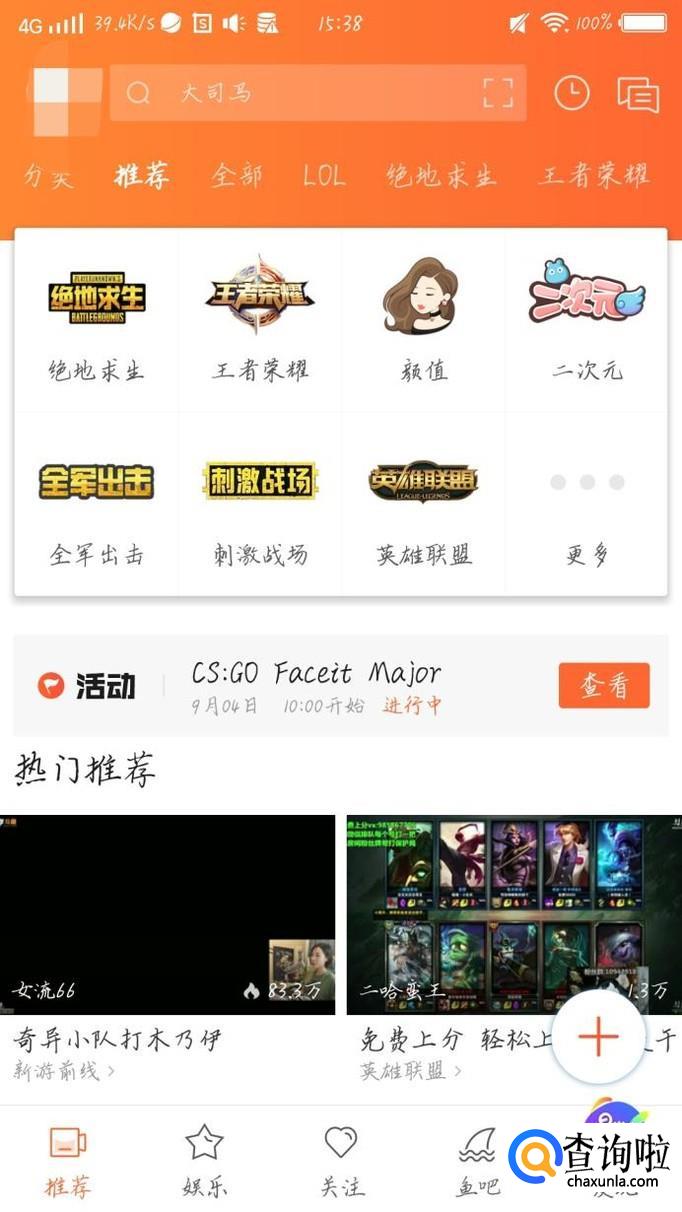The width and height of the screenshot is (682, 1212).
Task: Open the 颜值 category tile
Action: coord(423,320)
